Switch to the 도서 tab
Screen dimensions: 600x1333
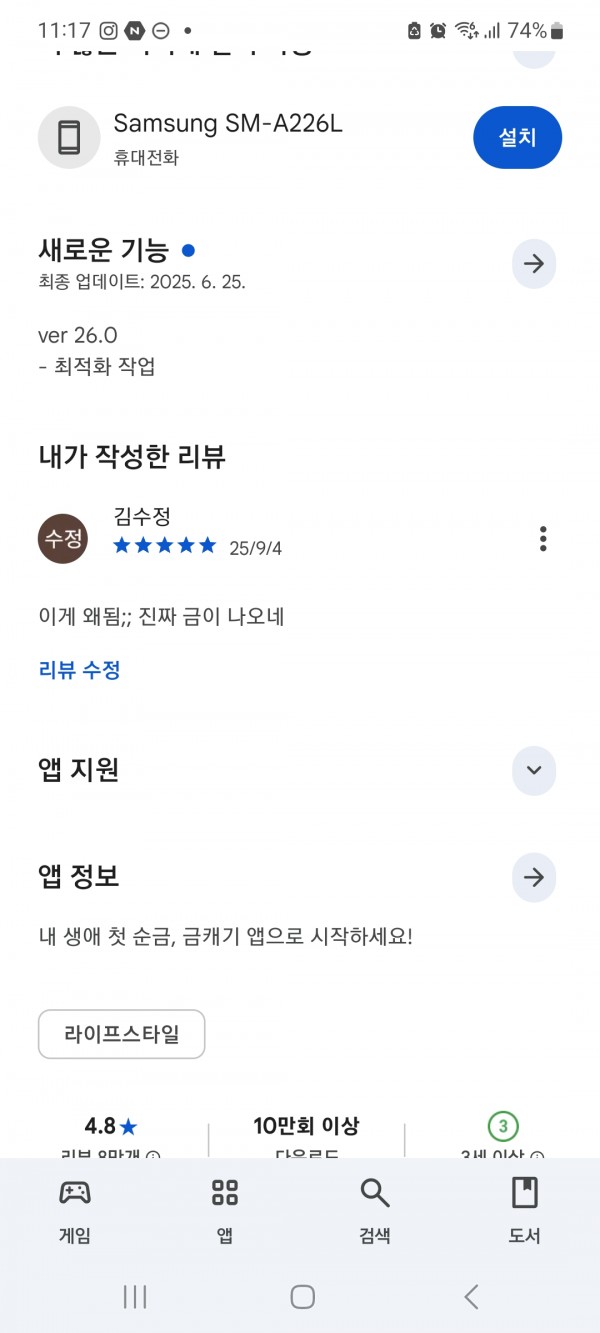[x=525, y=1210]
